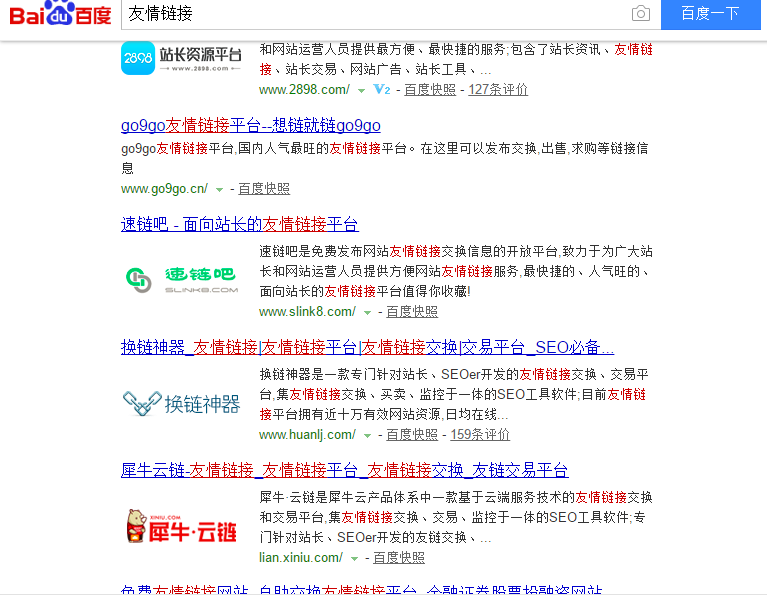
Task: Open the 速链吧 search result title
Action: [239, 224]
